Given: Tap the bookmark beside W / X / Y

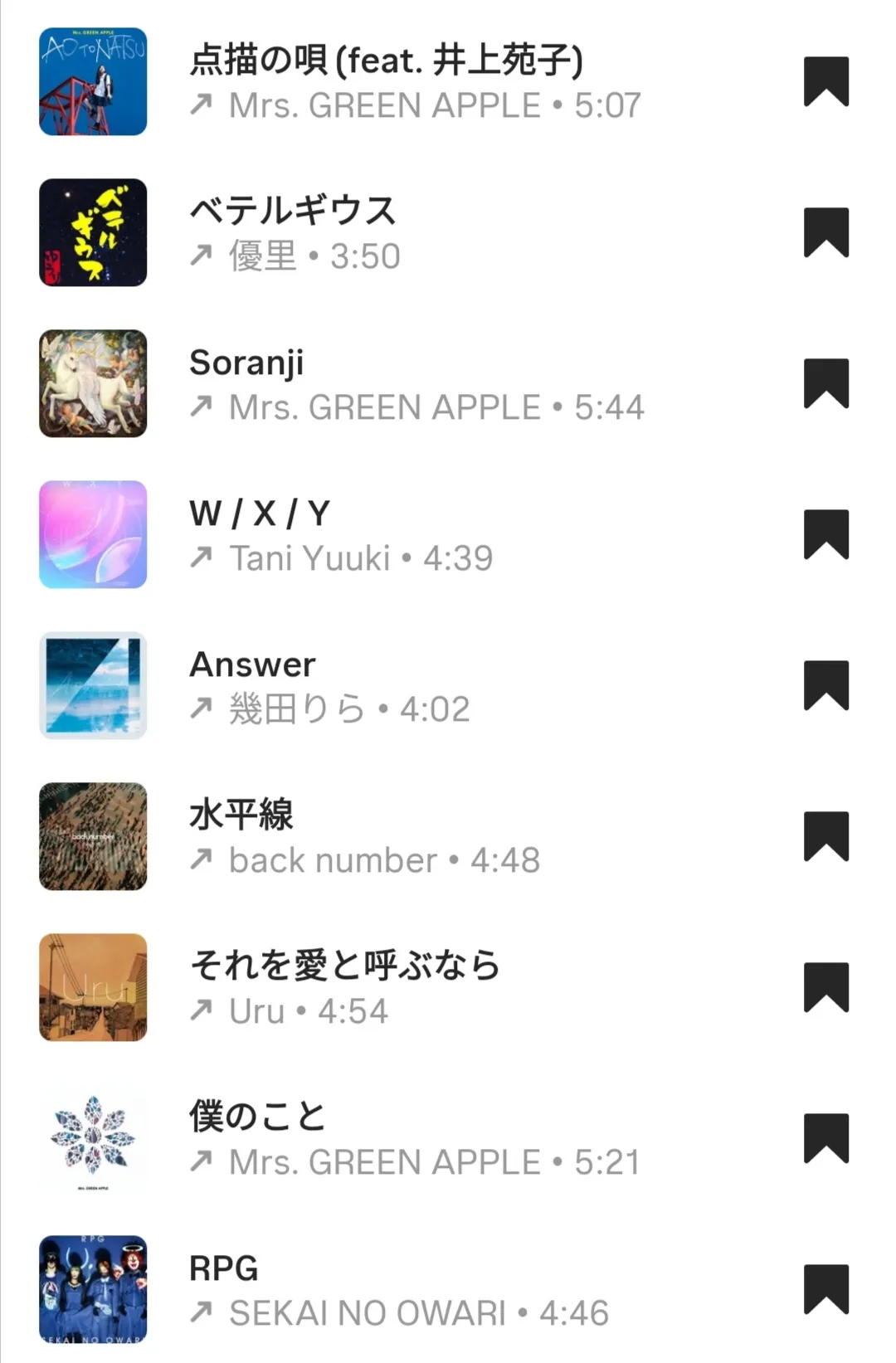Looking at the screenshot, I should point(825,534).
